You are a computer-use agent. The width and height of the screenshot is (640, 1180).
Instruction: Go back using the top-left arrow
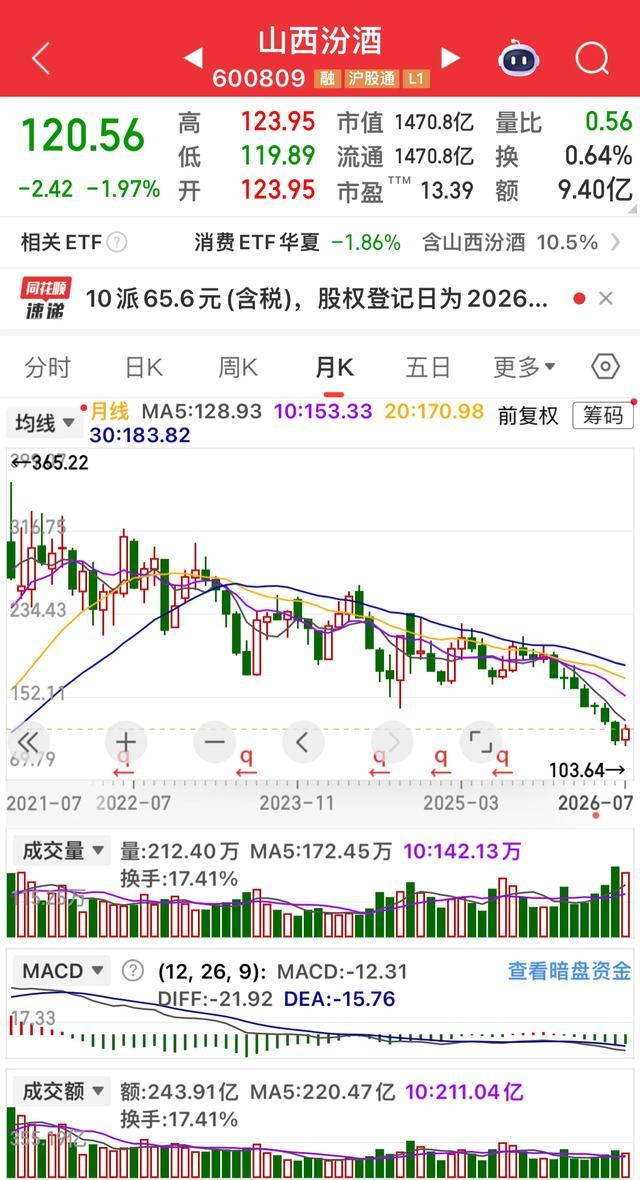point(41,58)
